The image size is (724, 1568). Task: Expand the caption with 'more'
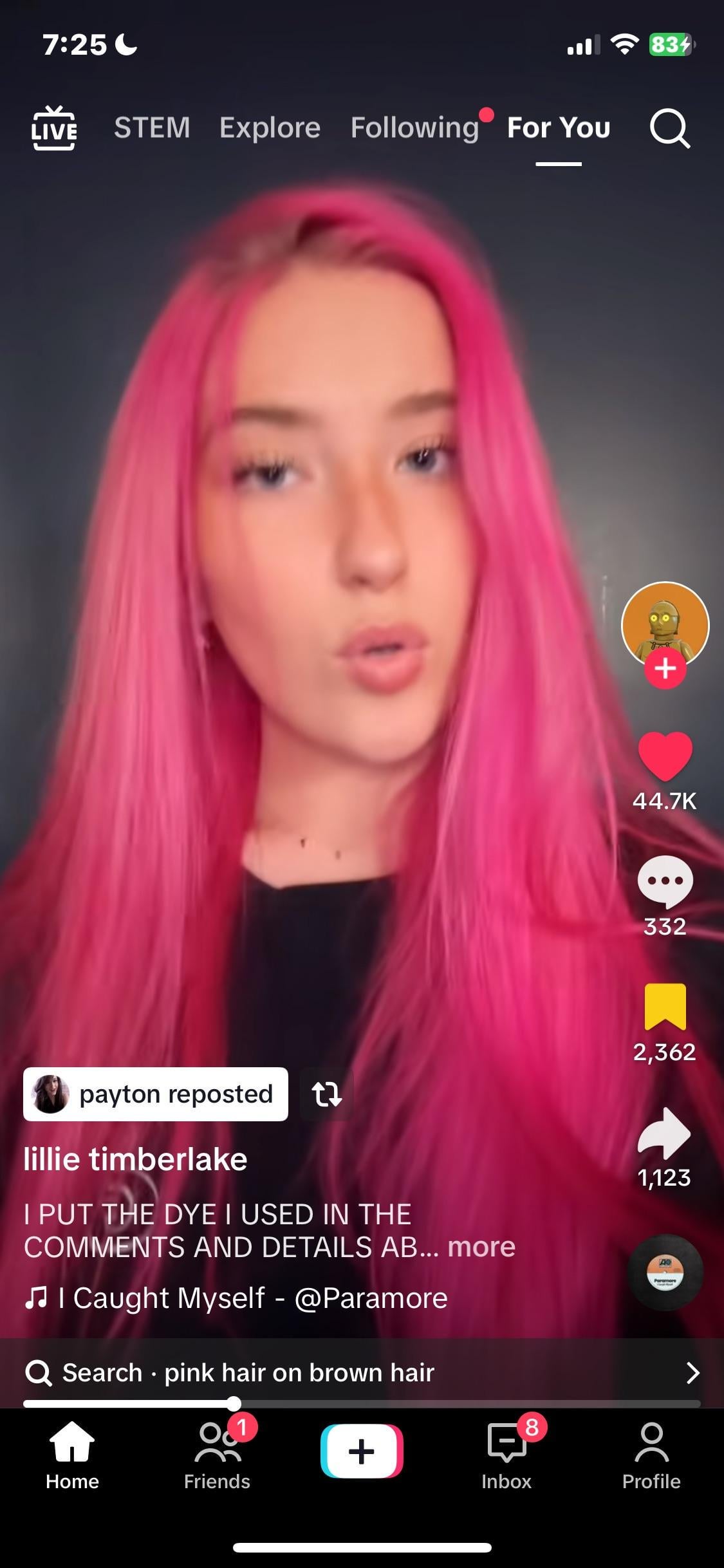pos(481,1247)
